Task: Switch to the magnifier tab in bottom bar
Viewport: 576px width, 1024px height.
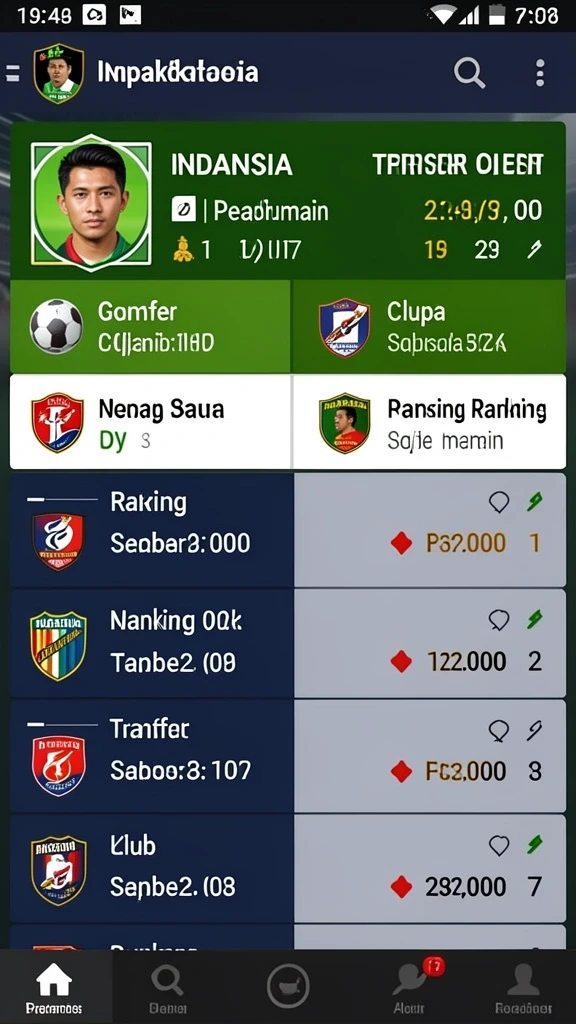Action: 168,987
